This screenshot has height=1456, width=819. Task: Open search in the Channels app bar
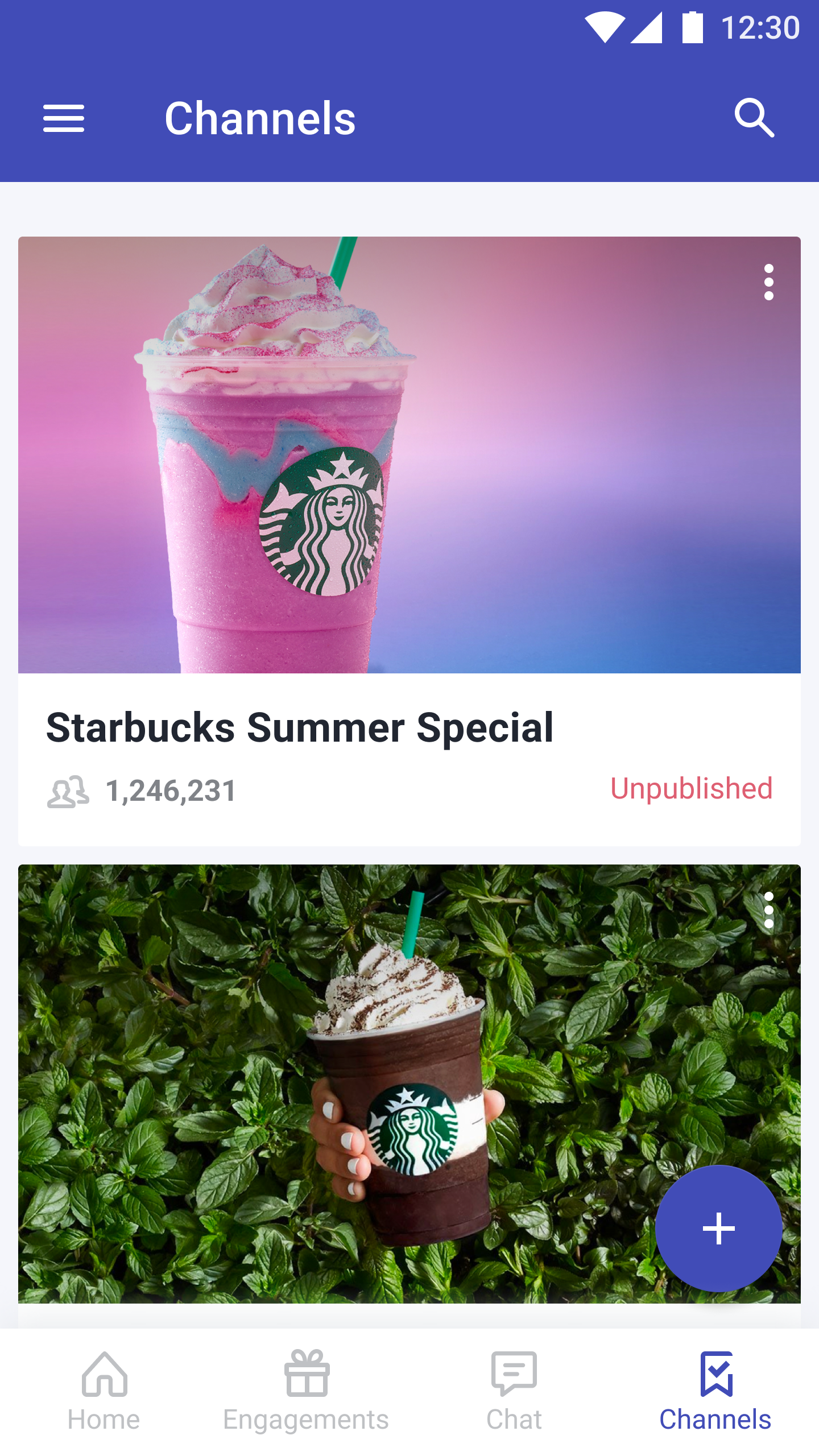(x=754, y=118)
